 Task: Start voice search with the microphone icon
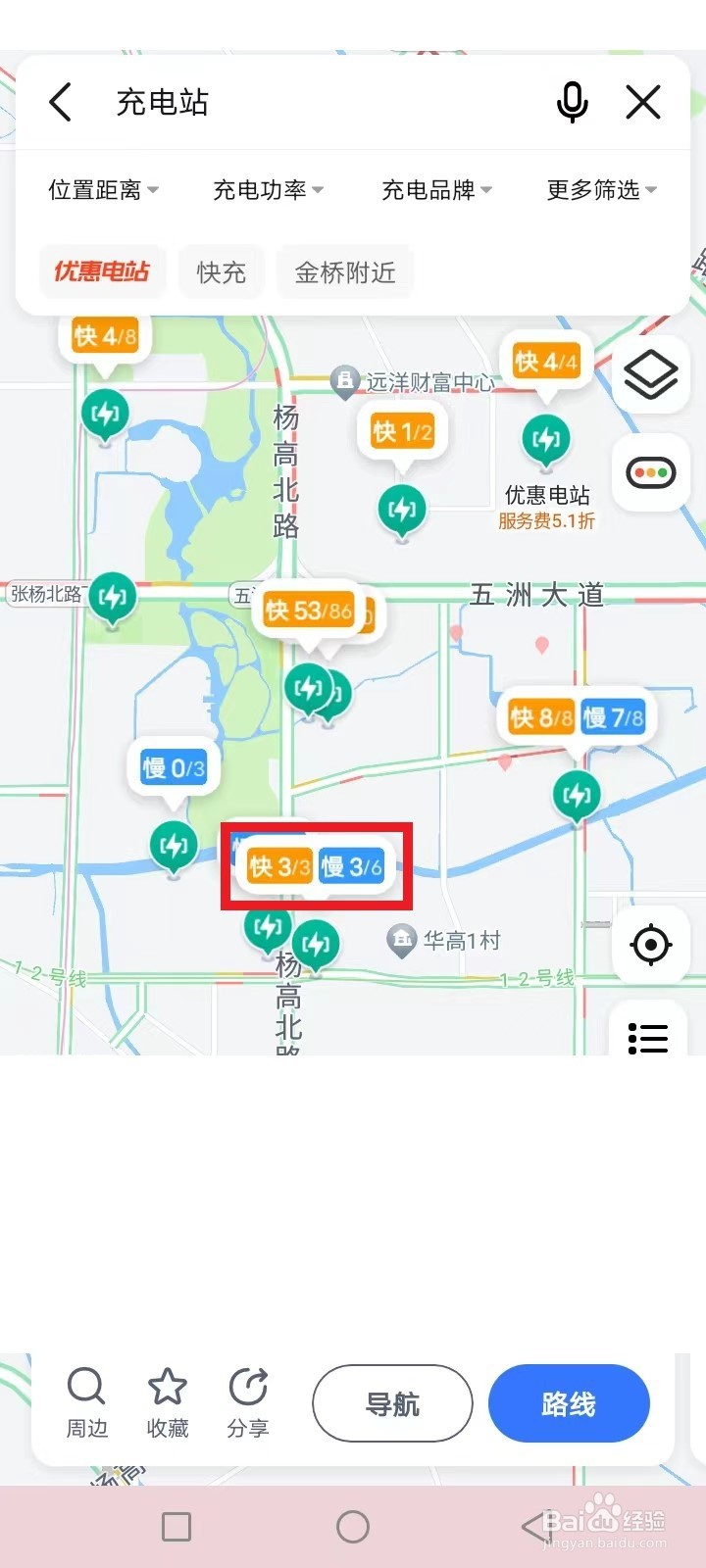573,102
